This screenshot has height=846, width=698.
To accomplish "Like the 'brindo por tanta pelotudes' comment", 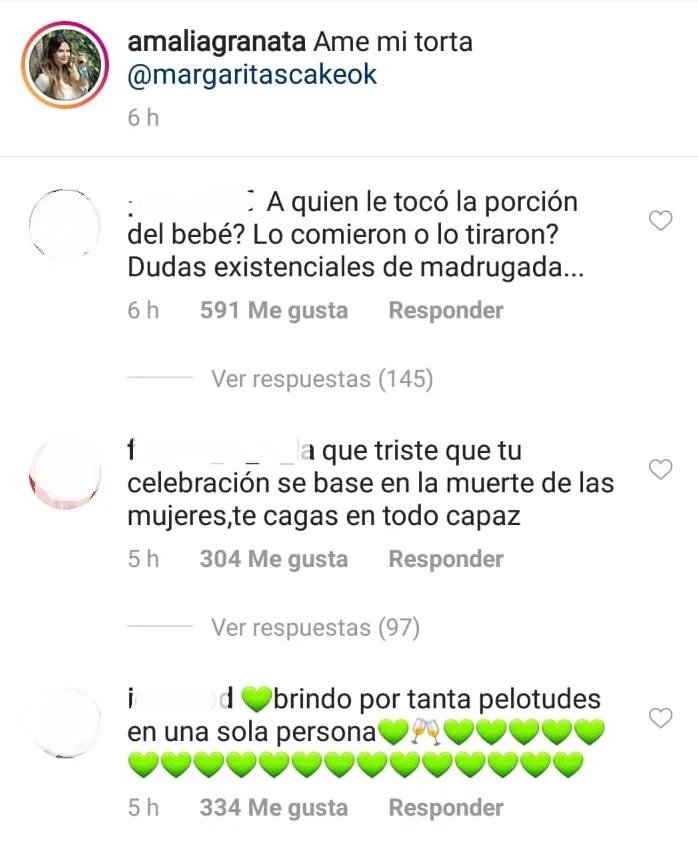I will [661, 717].
